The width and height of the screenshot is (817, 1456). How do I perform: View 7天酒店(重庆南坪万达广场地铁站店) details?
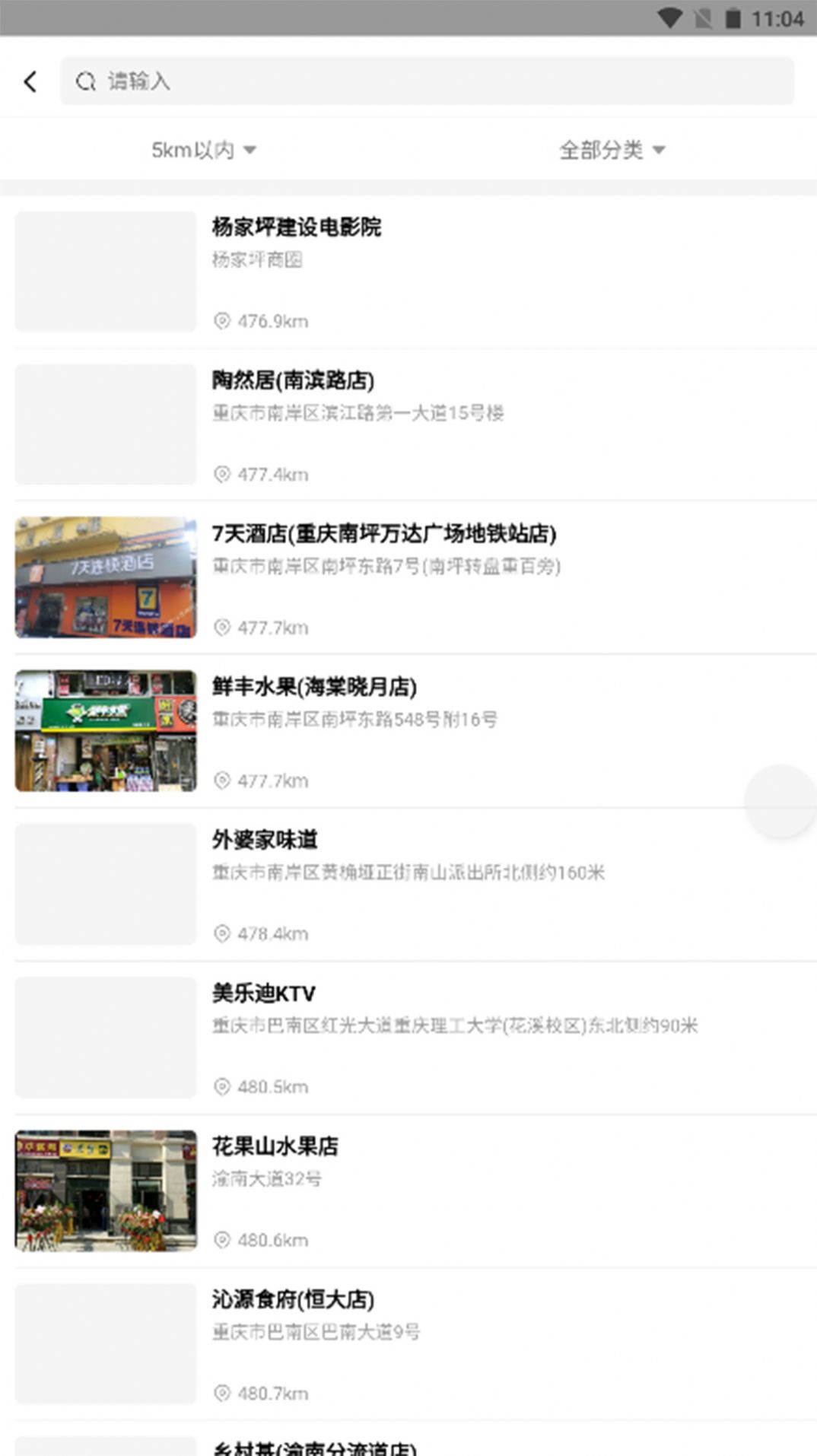408,578
